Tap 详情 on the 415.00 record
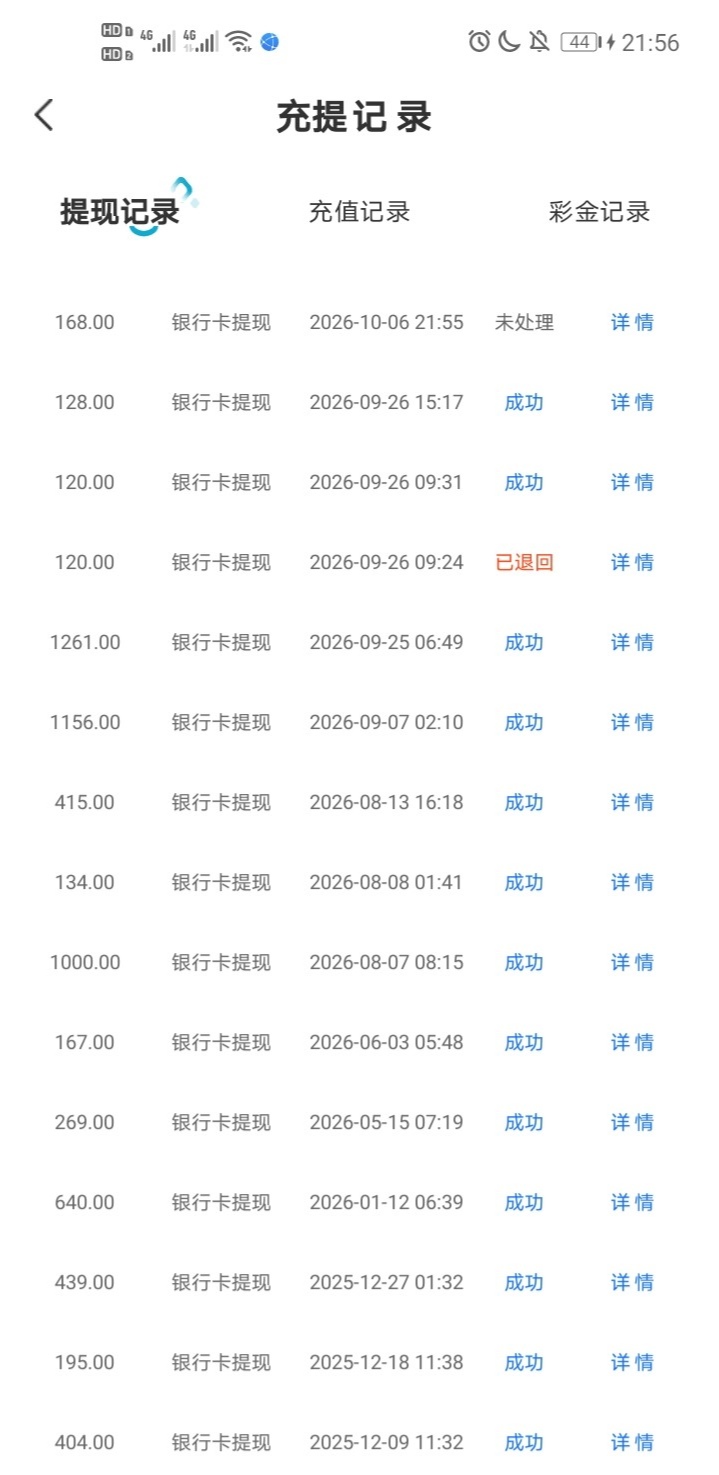Image resolution: width=719 pixels, height=1475 pixels. (632, 802)
